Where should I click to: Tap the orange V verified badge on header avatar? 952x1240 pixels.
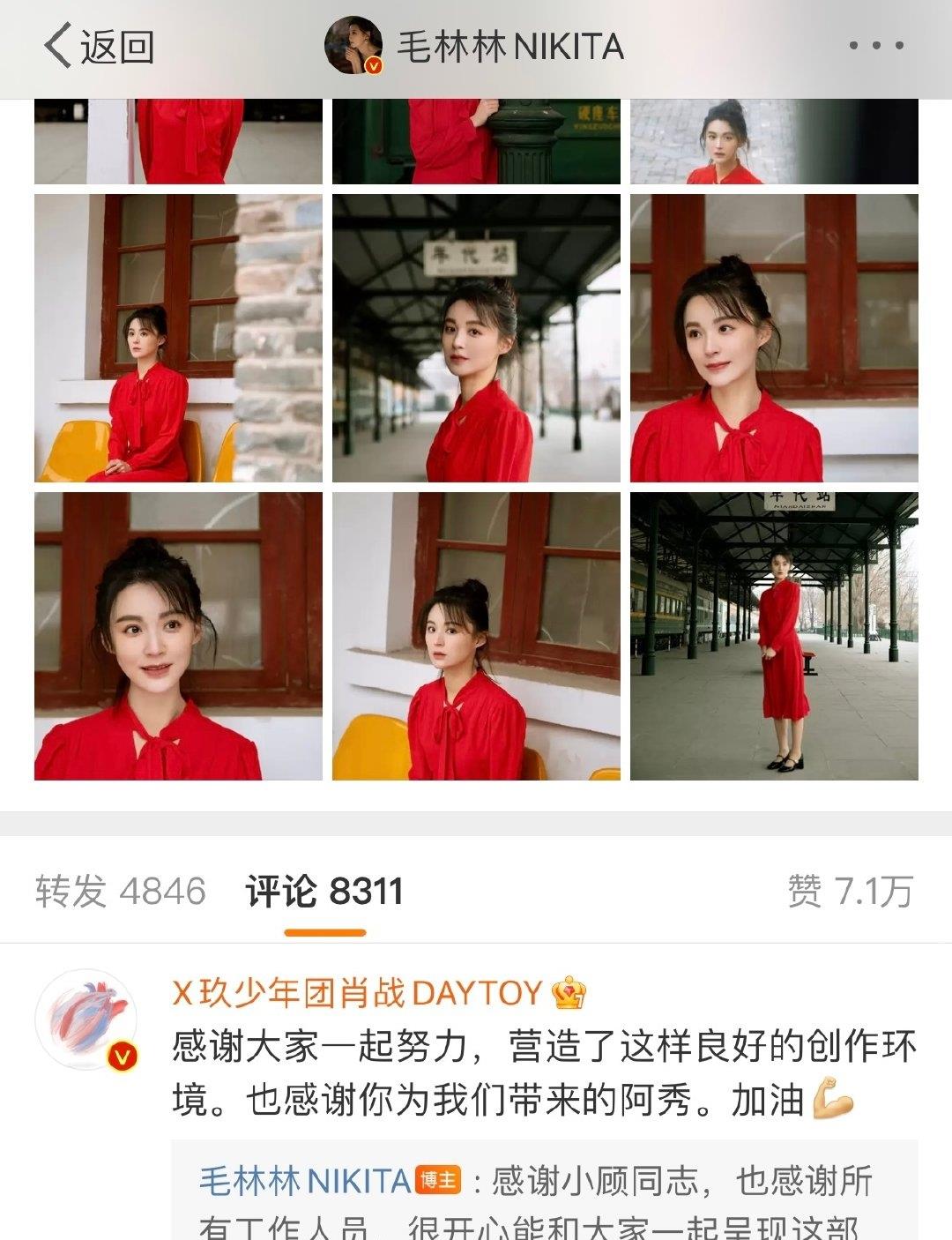(x=374, y=63)
